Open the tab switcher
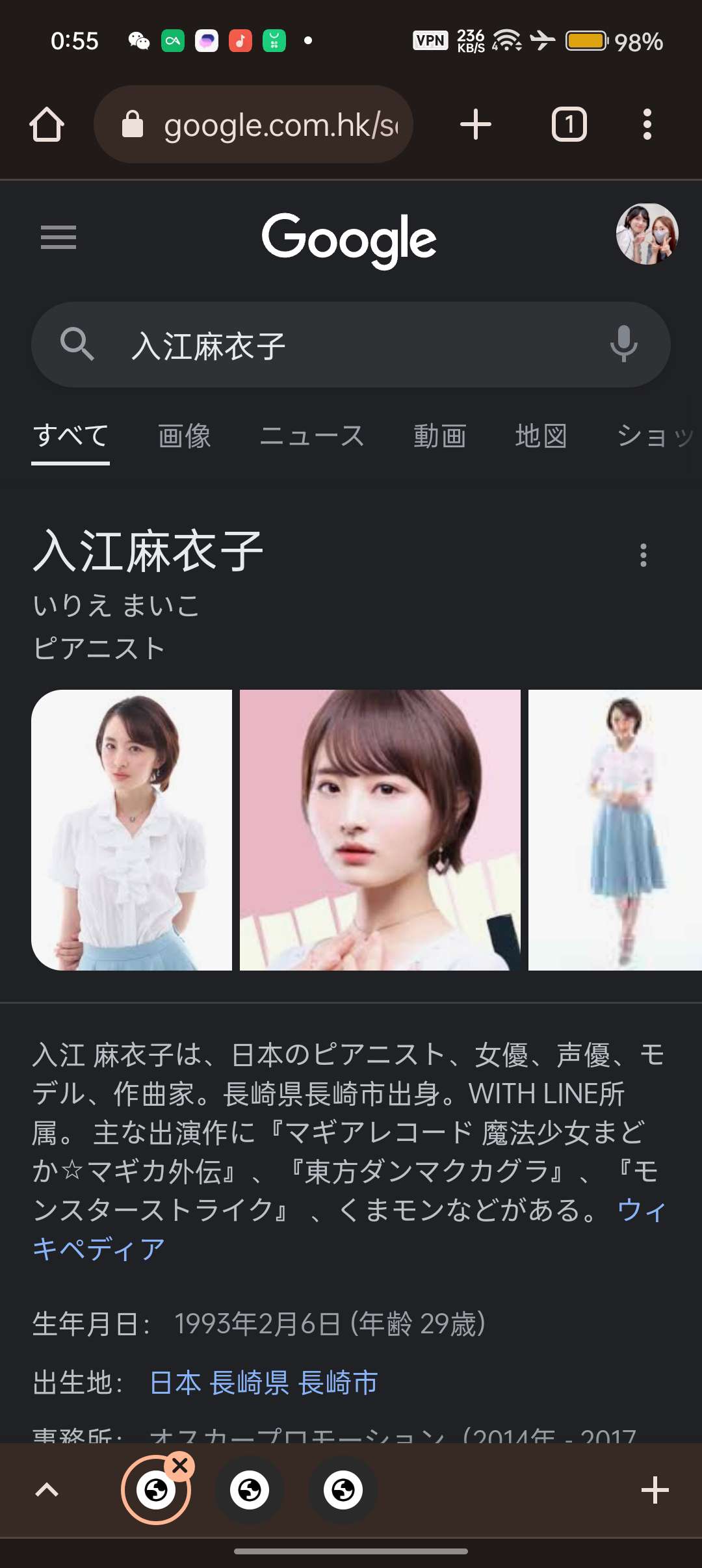 tap(569, 124)
